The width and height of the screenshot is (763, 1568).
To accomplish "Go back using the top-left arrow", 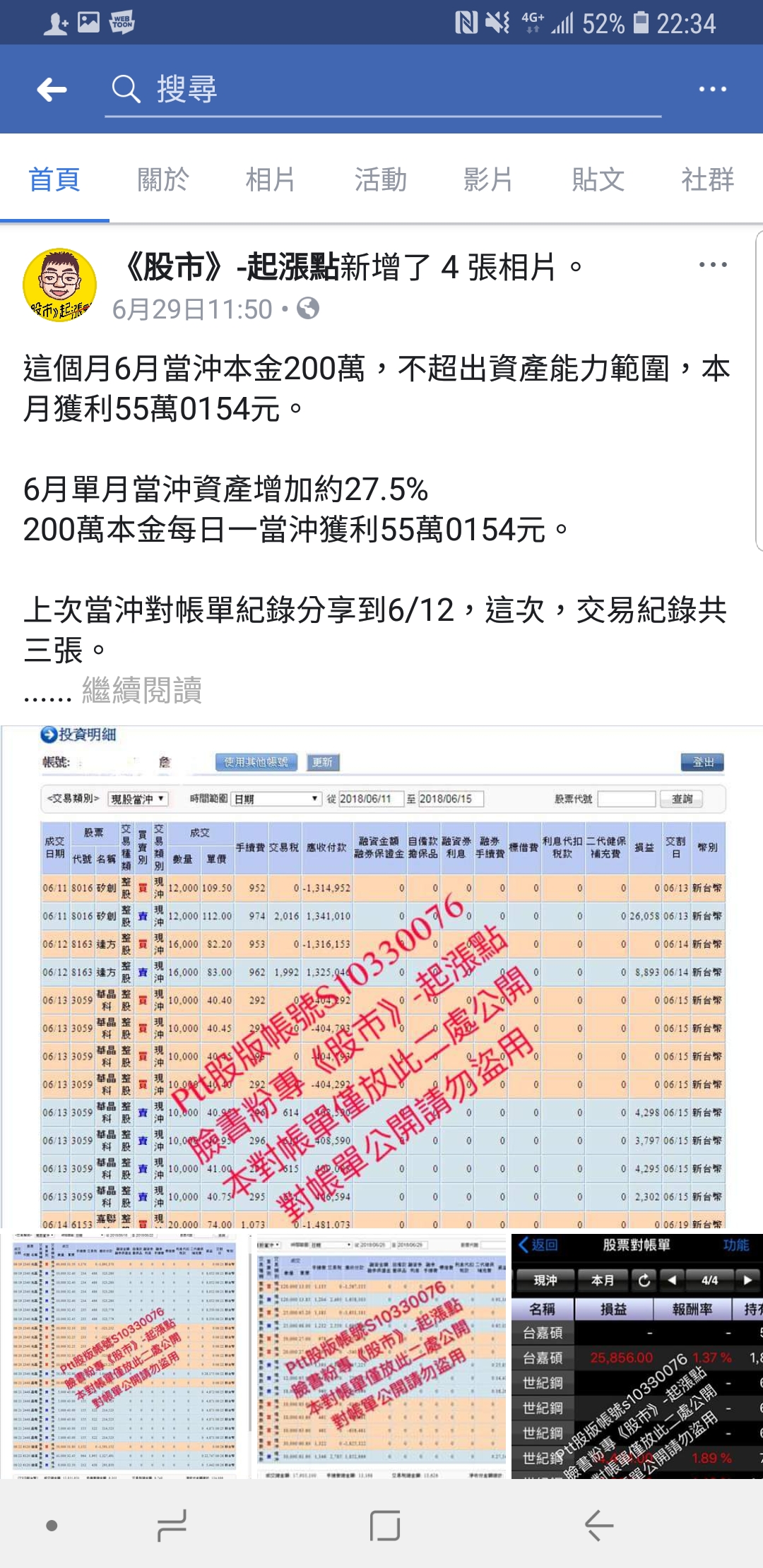I will (52, 90).
